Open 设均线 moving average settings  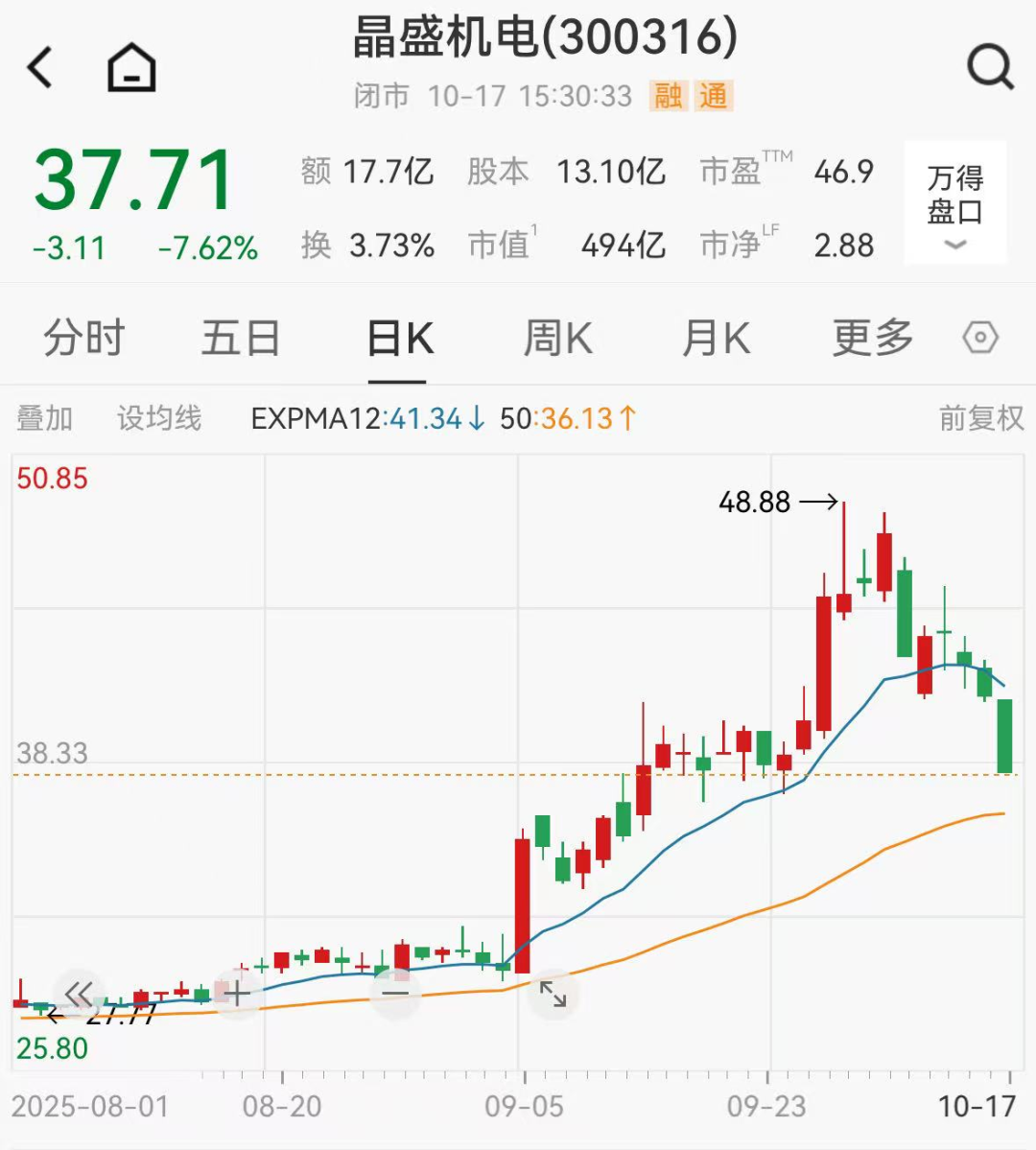(x=159, y=418)
